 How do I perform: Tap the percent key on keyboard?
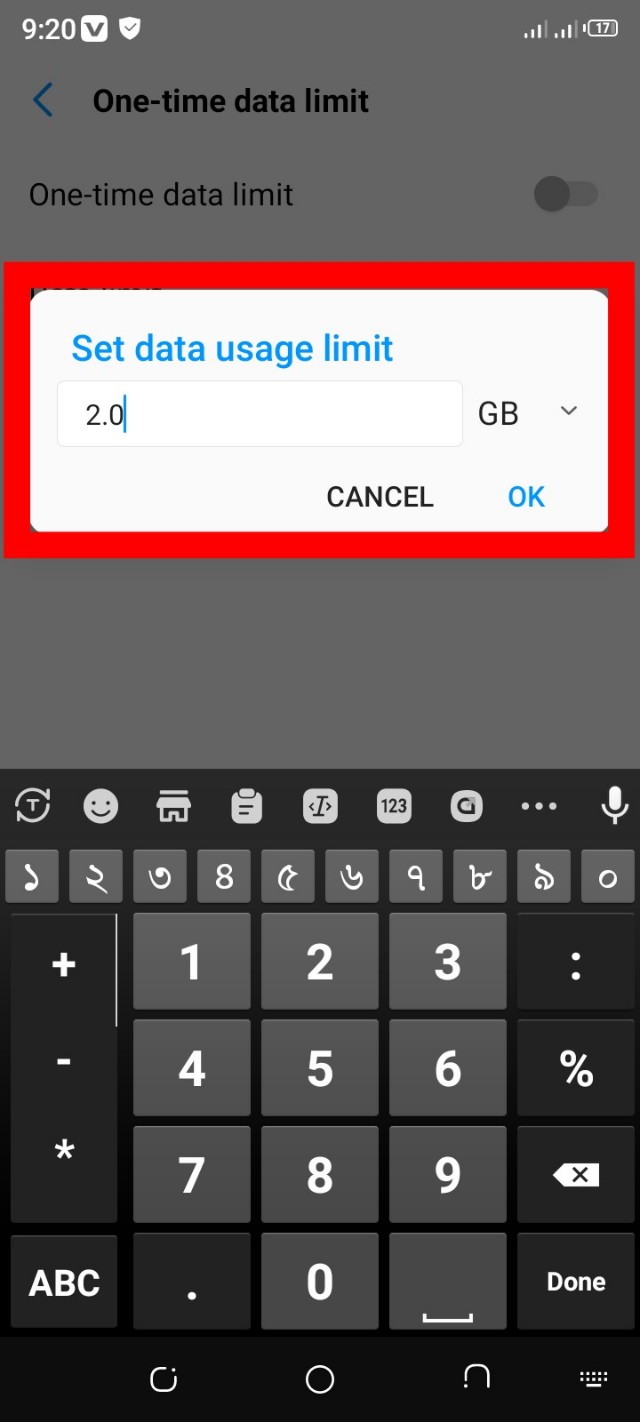coord(576,1068)
